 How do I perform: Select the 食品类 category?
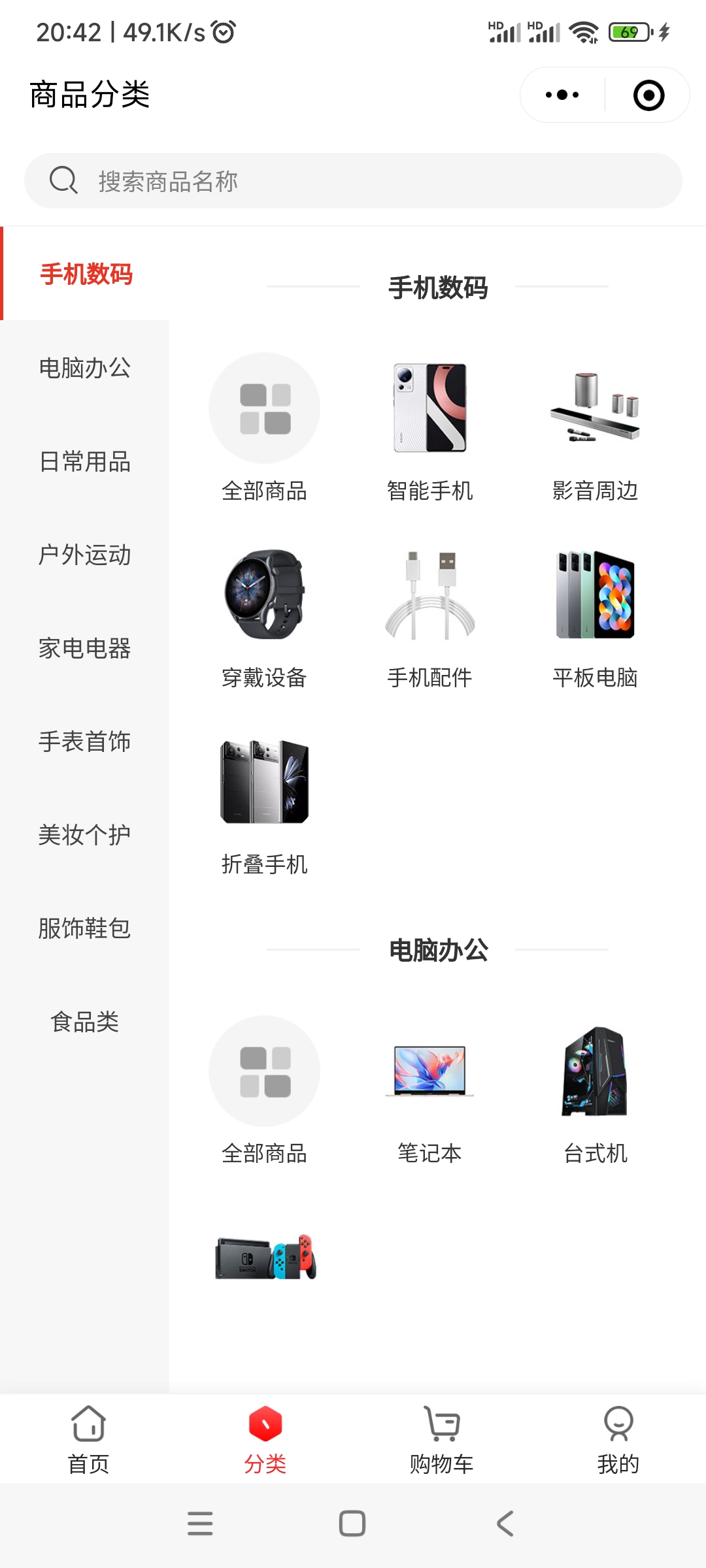tap(85, 1022)
